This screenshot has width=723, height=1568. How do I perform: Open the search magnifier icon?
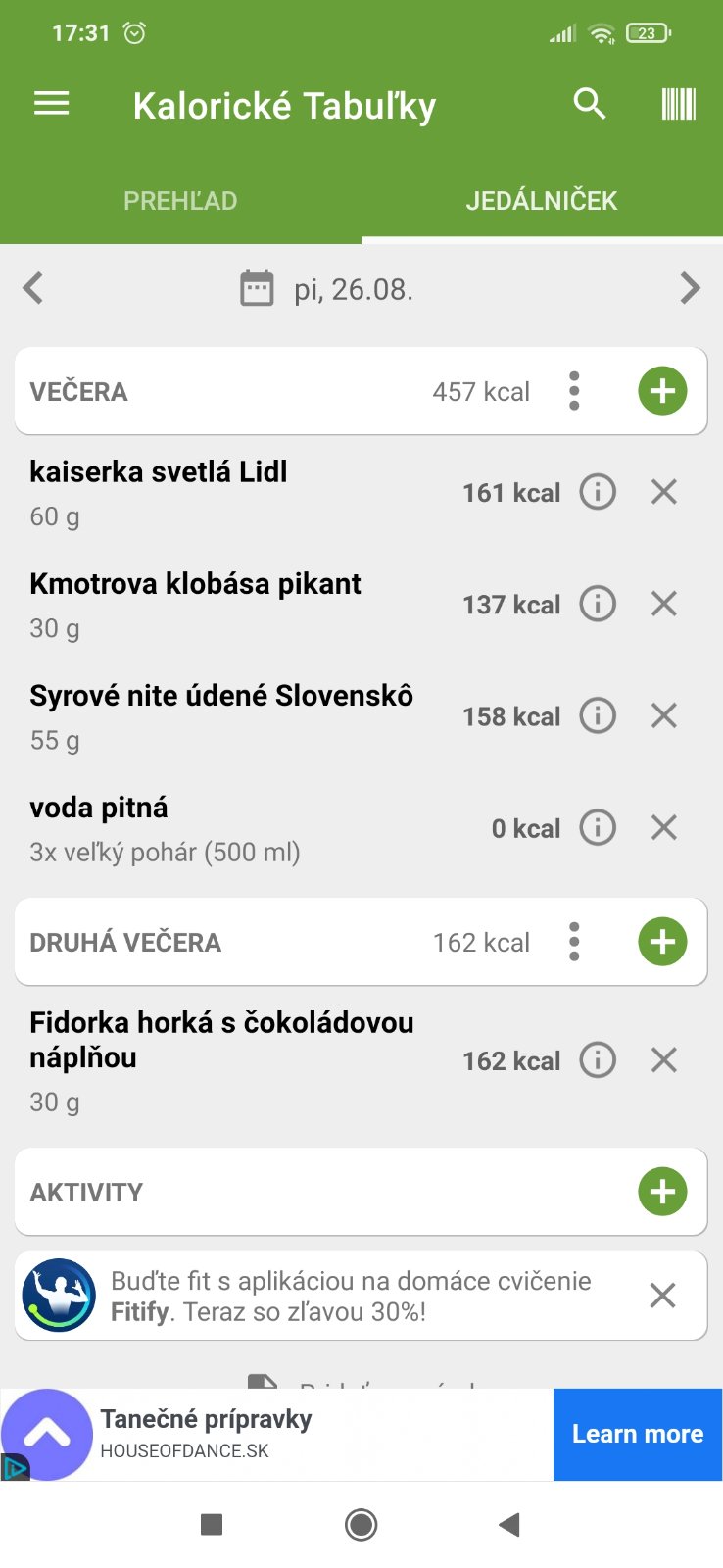(x=590, y=104)
